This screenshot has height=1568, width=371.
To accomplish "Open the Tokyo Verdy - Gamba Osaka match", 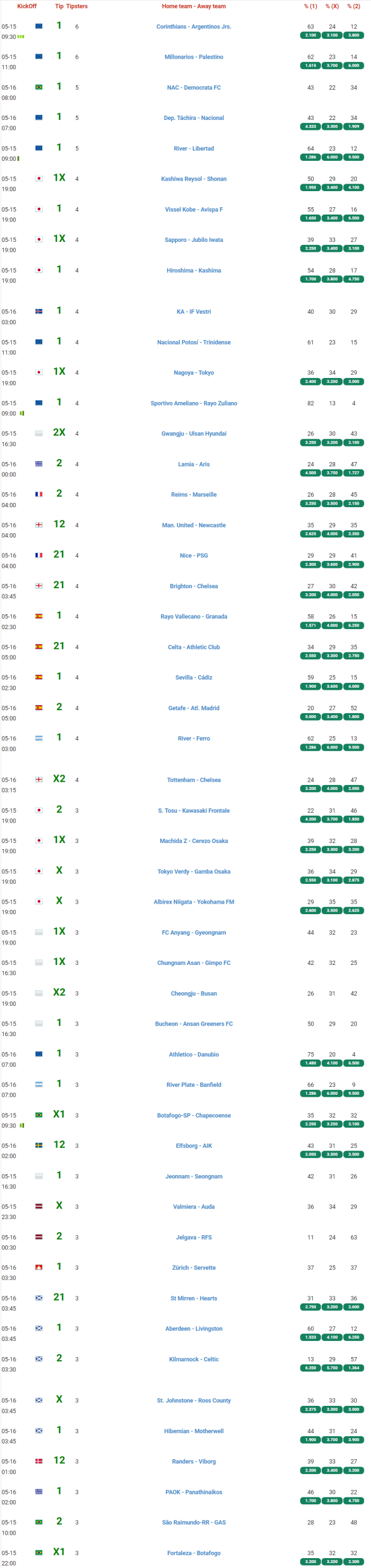I will click(x=194, y=872).
